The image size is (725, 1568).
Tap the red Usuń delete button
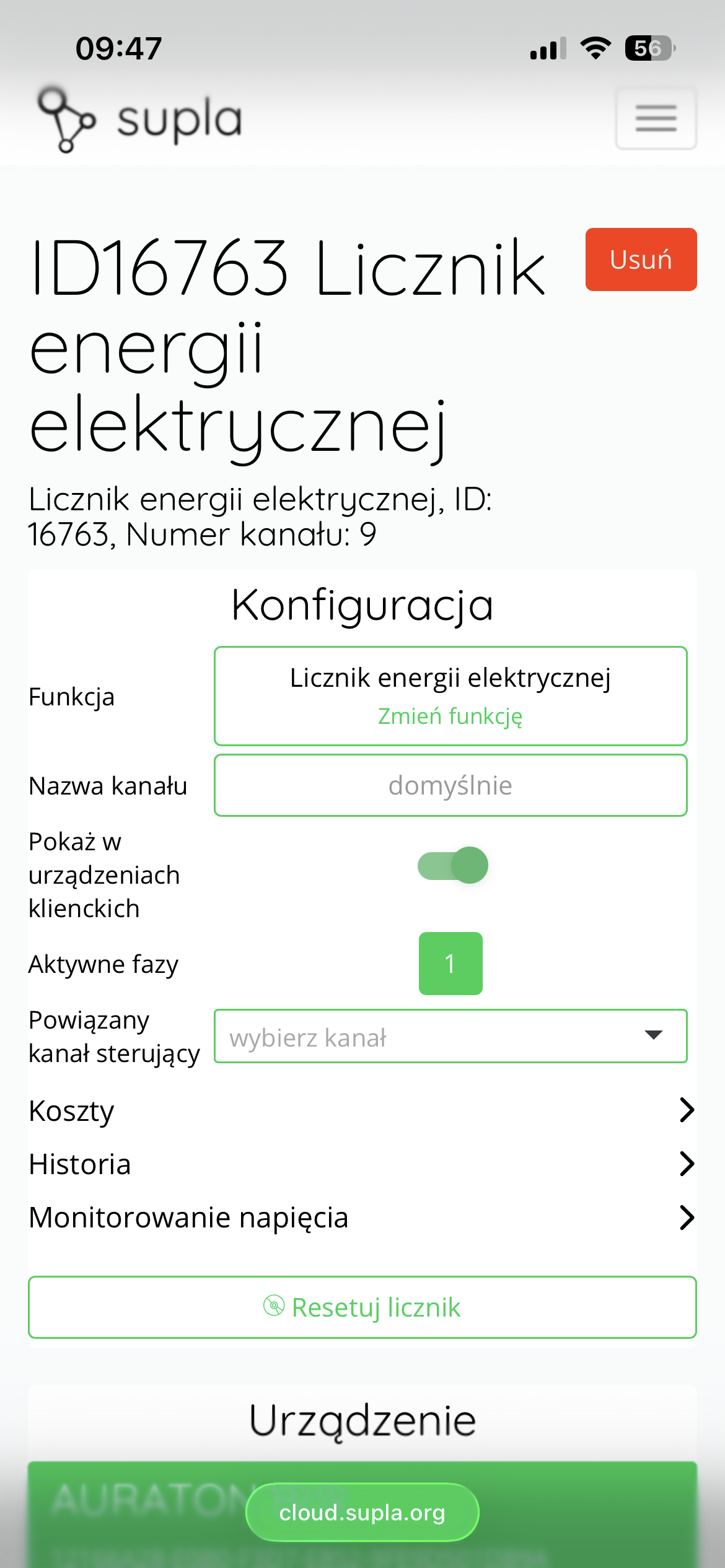coord(641,259)
